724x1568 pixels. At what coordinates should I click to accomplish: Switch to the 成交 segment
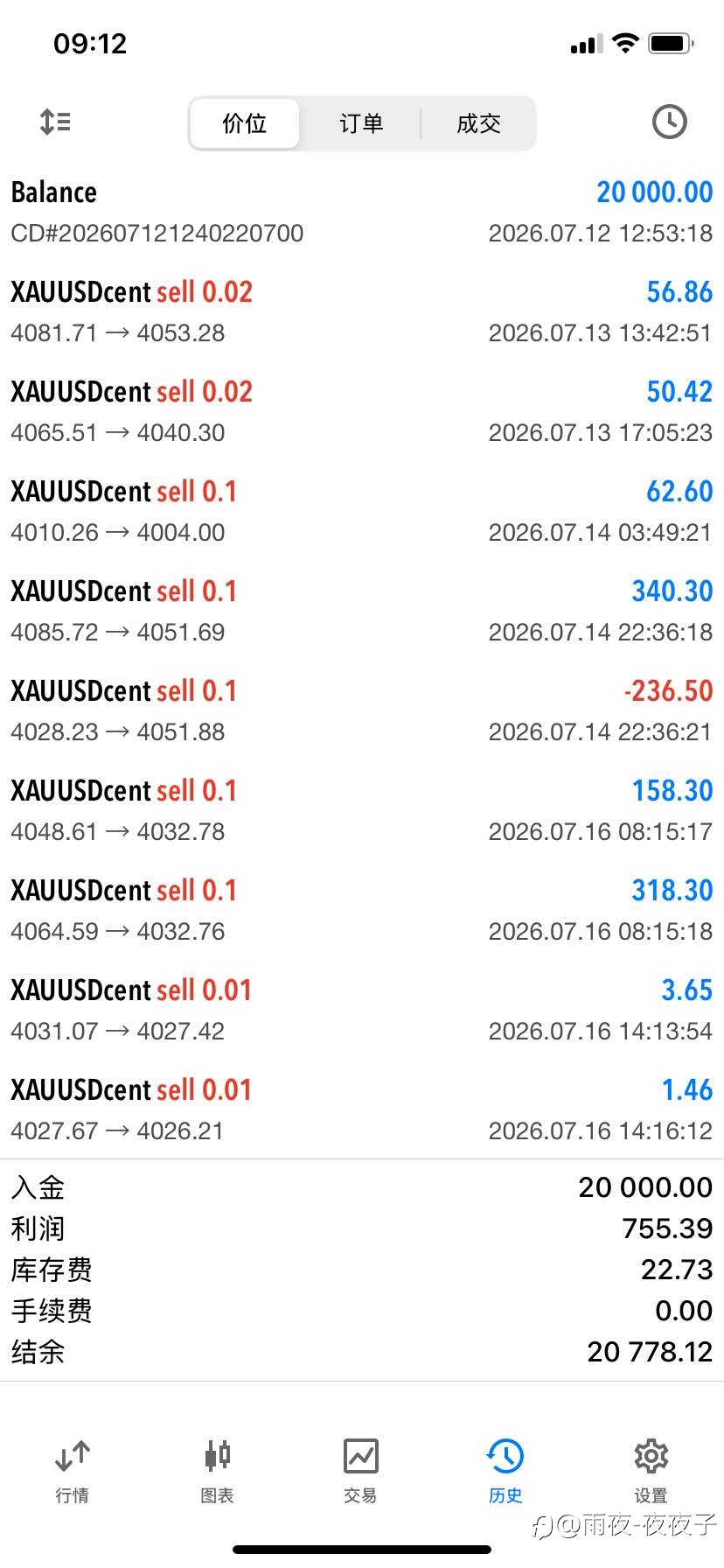point(478,123)
